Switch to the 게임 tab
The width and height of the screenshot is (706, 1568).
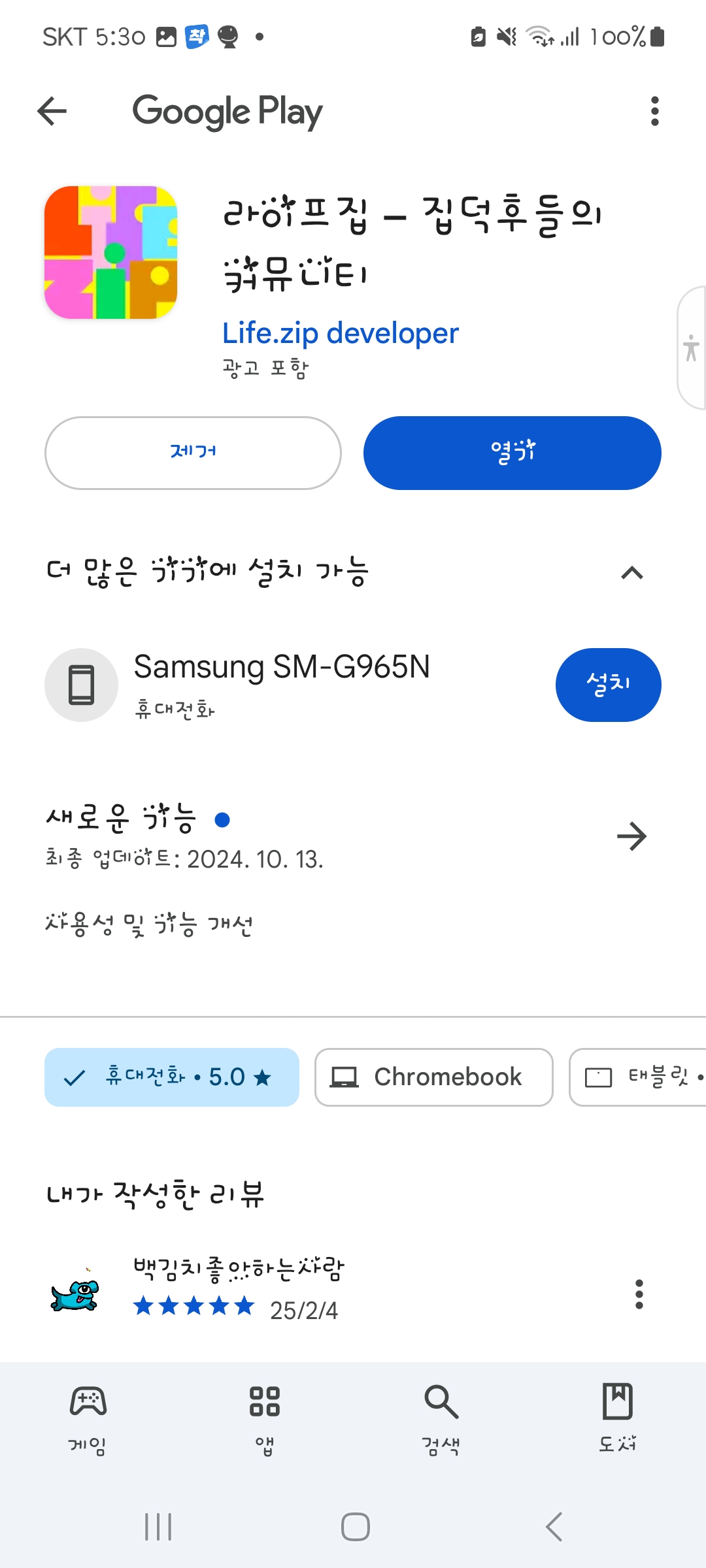coord(88,1419)
